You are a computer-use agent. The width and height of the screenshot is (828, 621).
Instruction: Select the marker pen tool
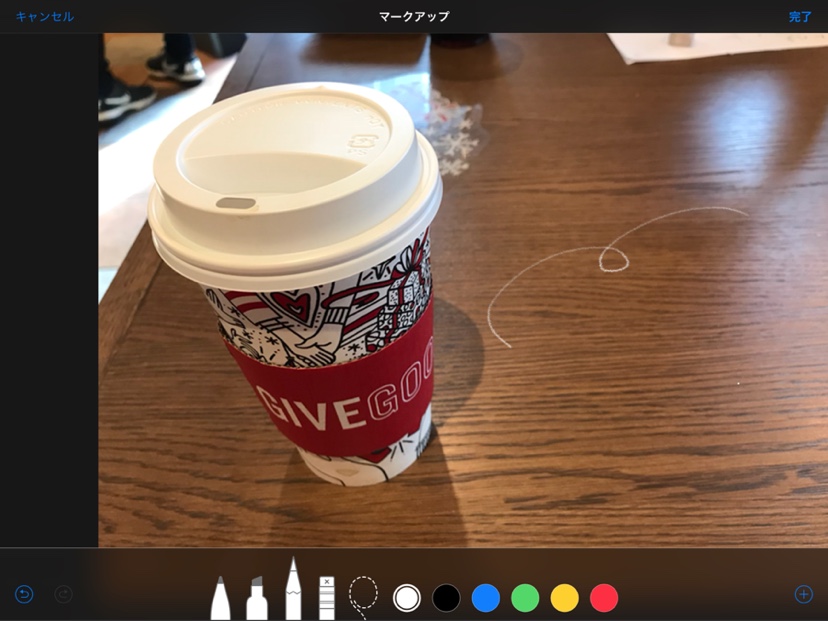220,598
